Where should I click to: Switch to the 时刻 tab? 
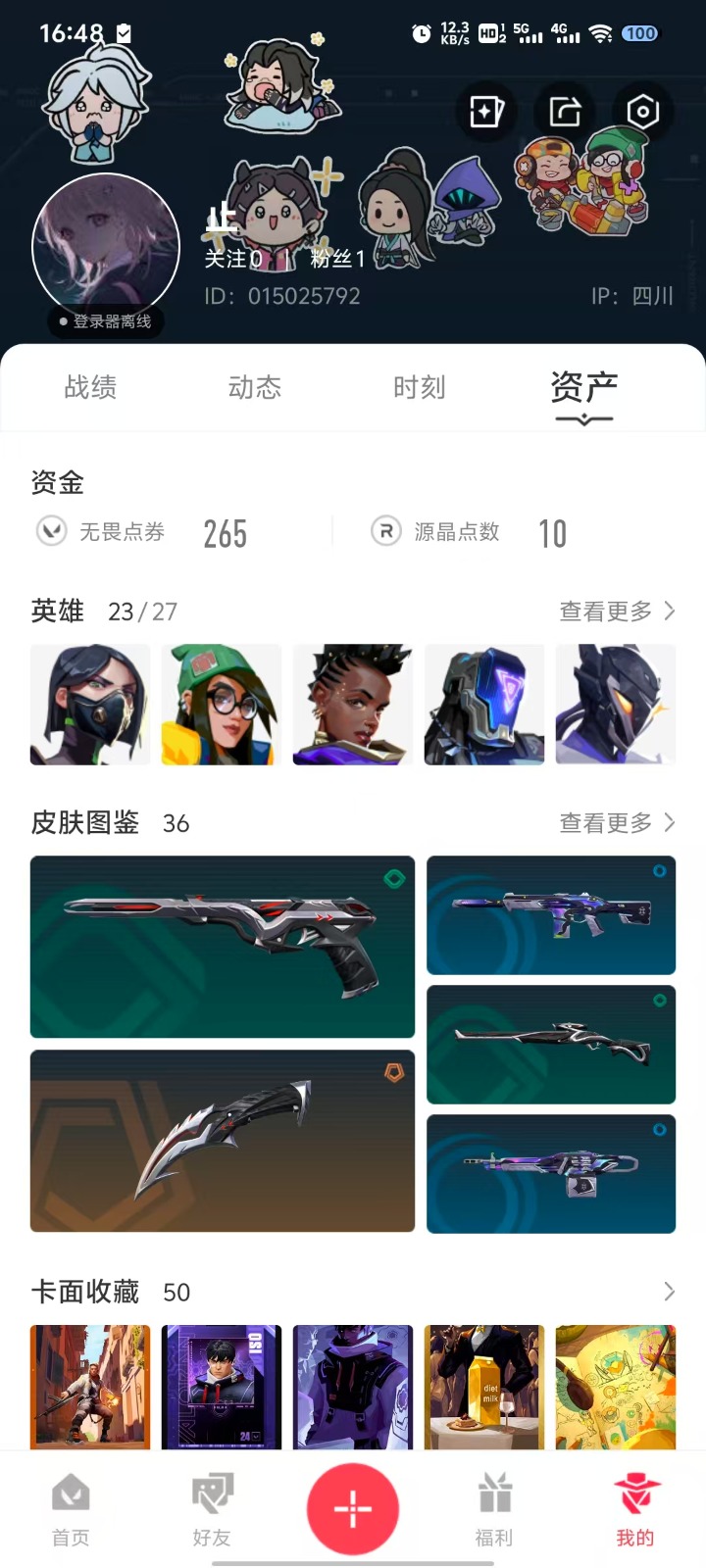coord(420,387)
